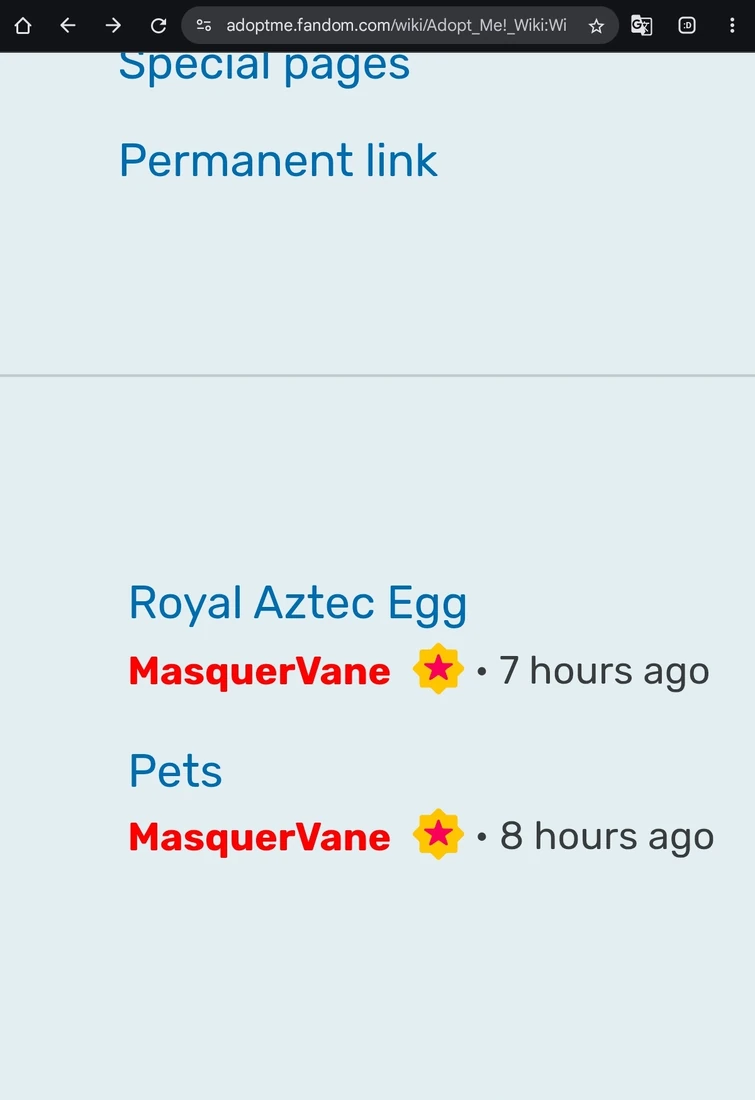Translate this page with the translate icon

click(641, 26)
